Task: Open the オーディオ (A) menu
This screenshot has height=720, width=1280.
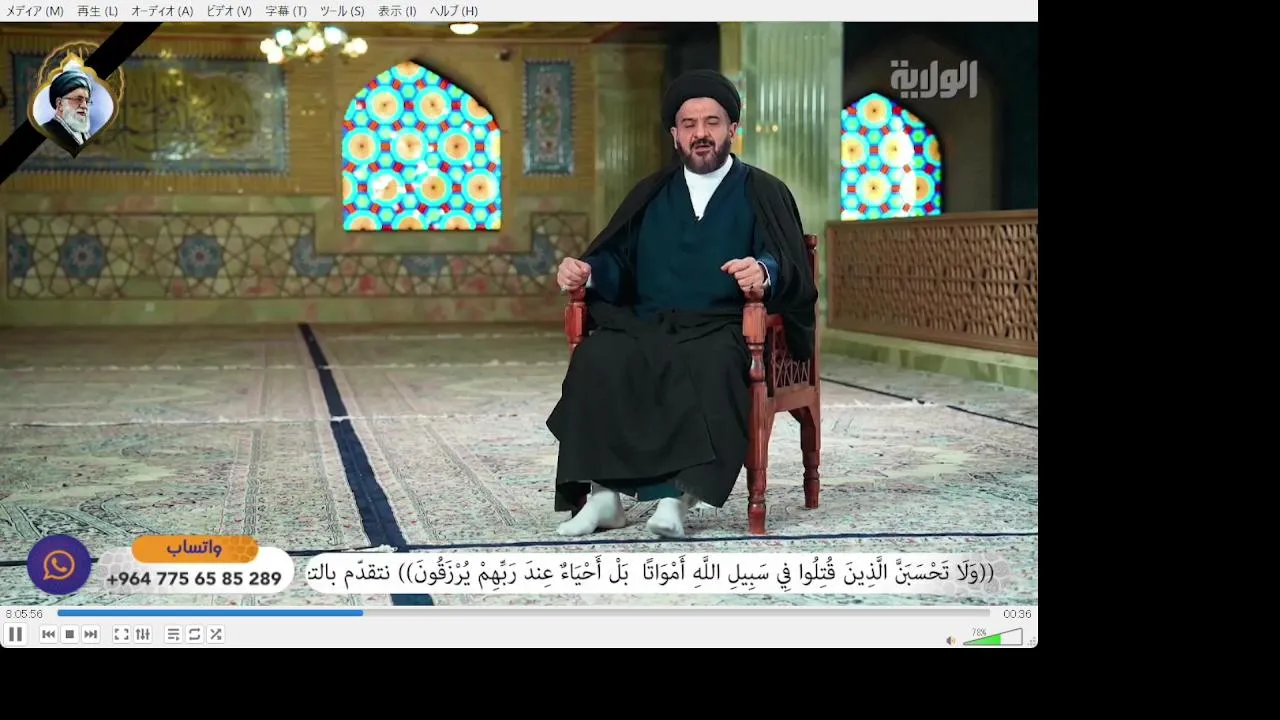Action: pyautogui.click(x=162, y=11)
